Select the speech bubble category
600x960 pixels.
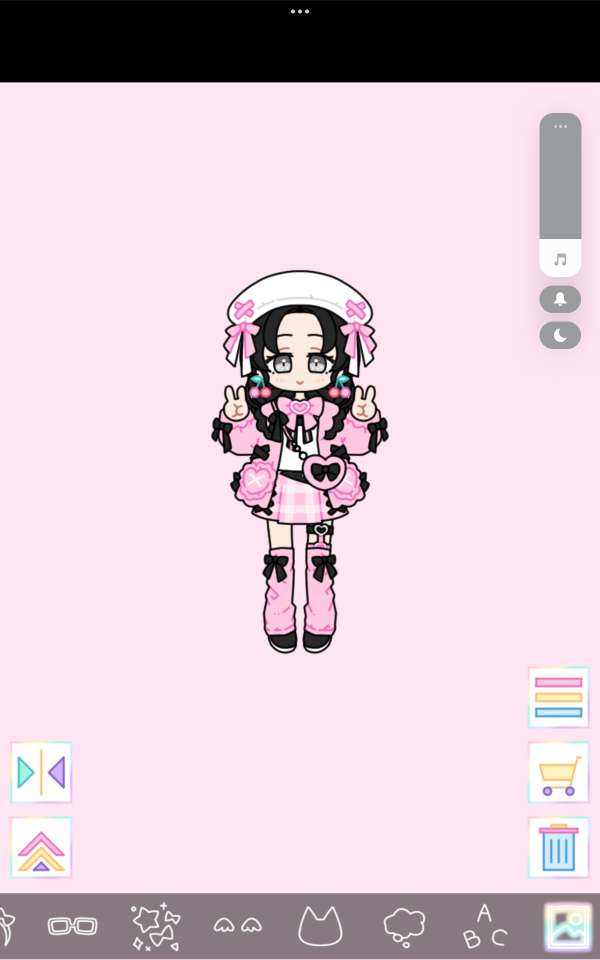point(403,926)
